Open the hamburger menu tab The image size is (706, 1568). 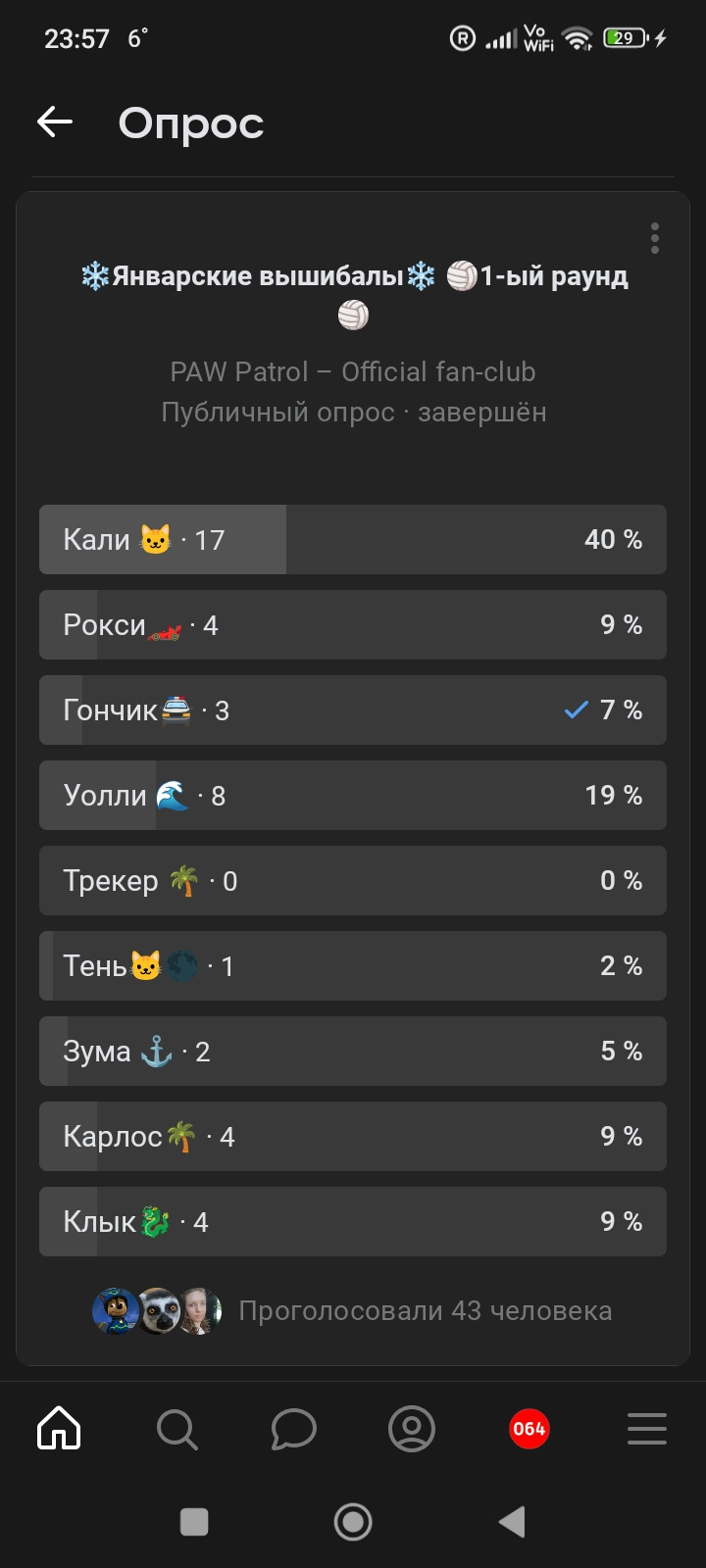click(x=647, y=1429)
